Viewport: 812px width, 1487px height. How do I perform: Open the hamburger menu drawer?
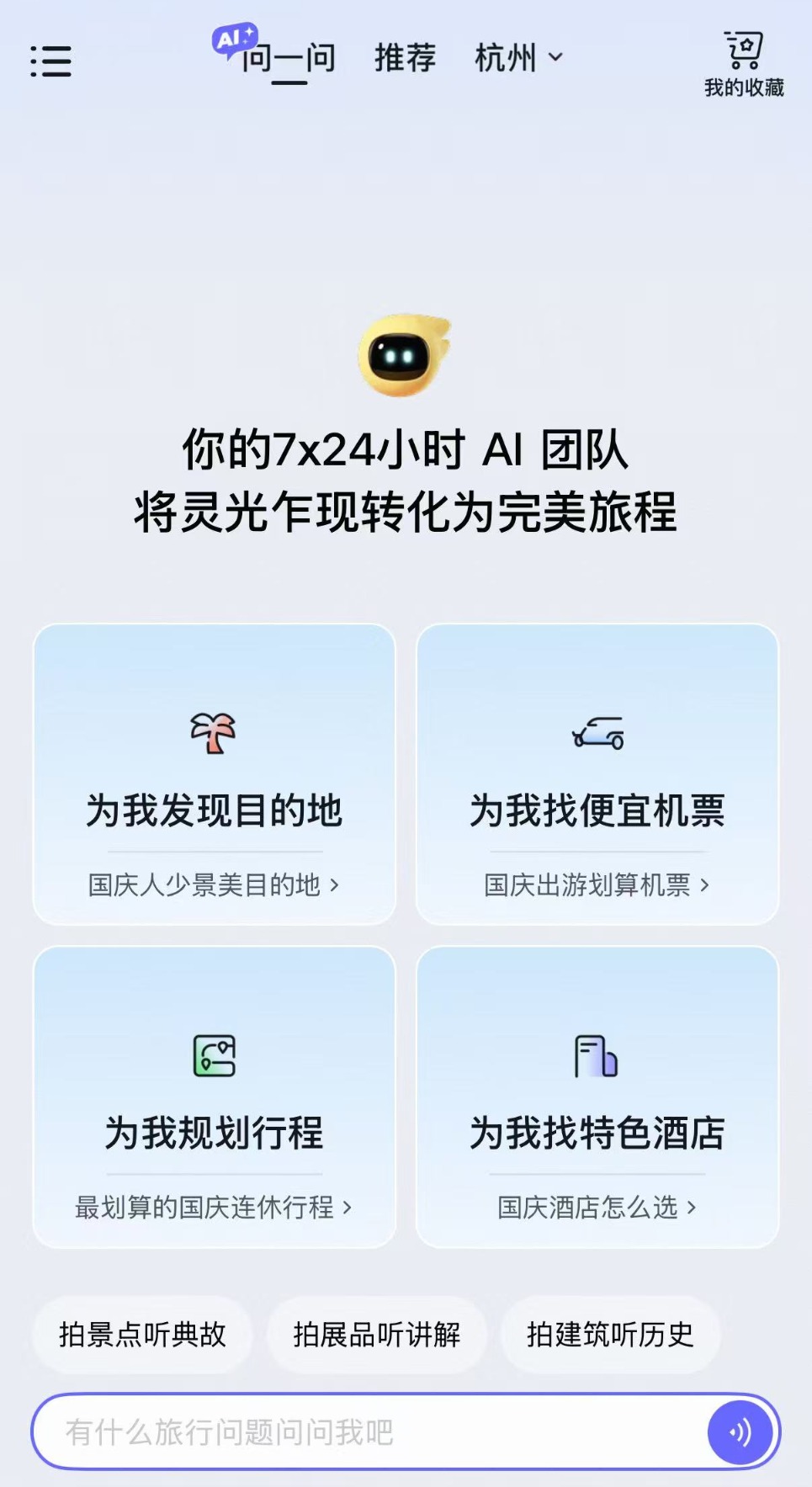50,61
